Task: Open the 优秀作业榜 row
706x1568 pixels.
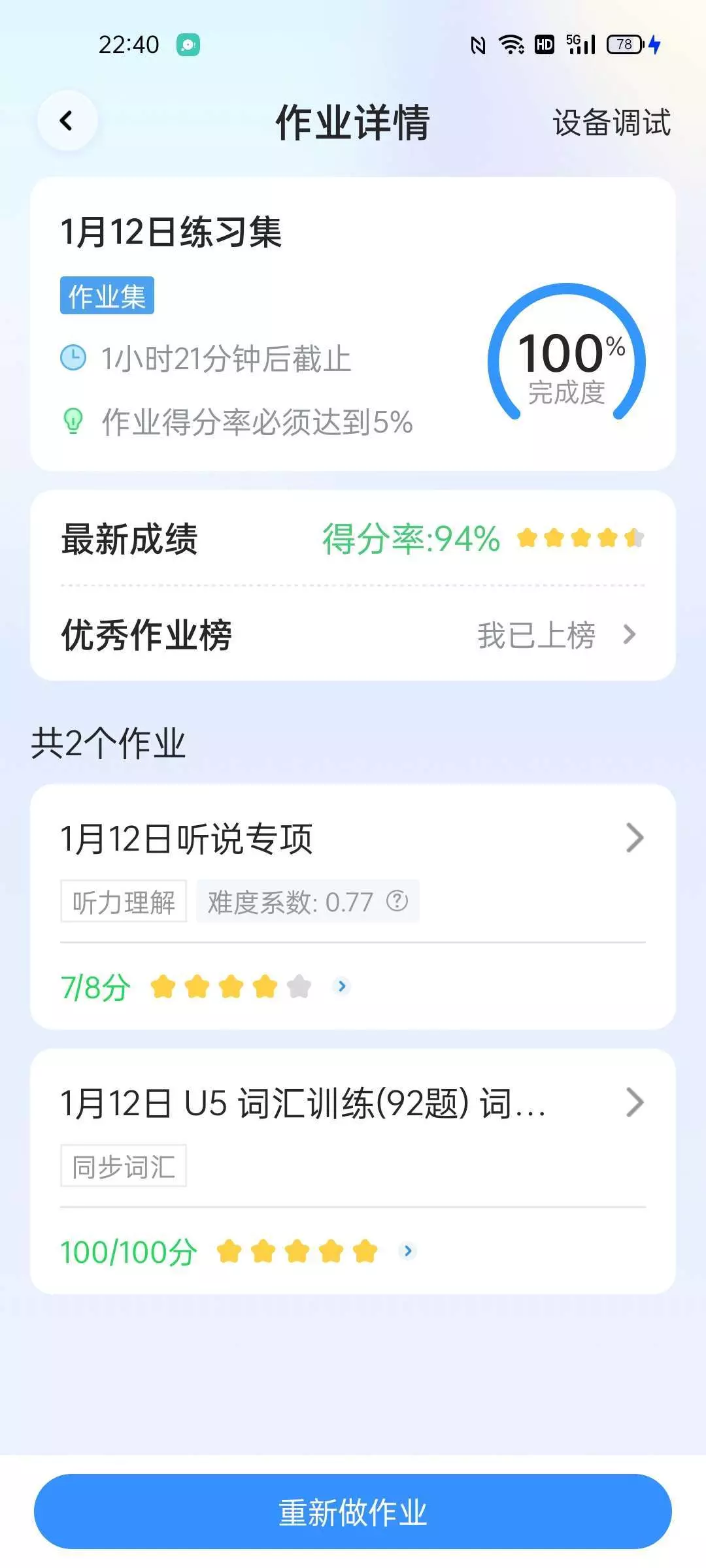Action: (353, 634)
